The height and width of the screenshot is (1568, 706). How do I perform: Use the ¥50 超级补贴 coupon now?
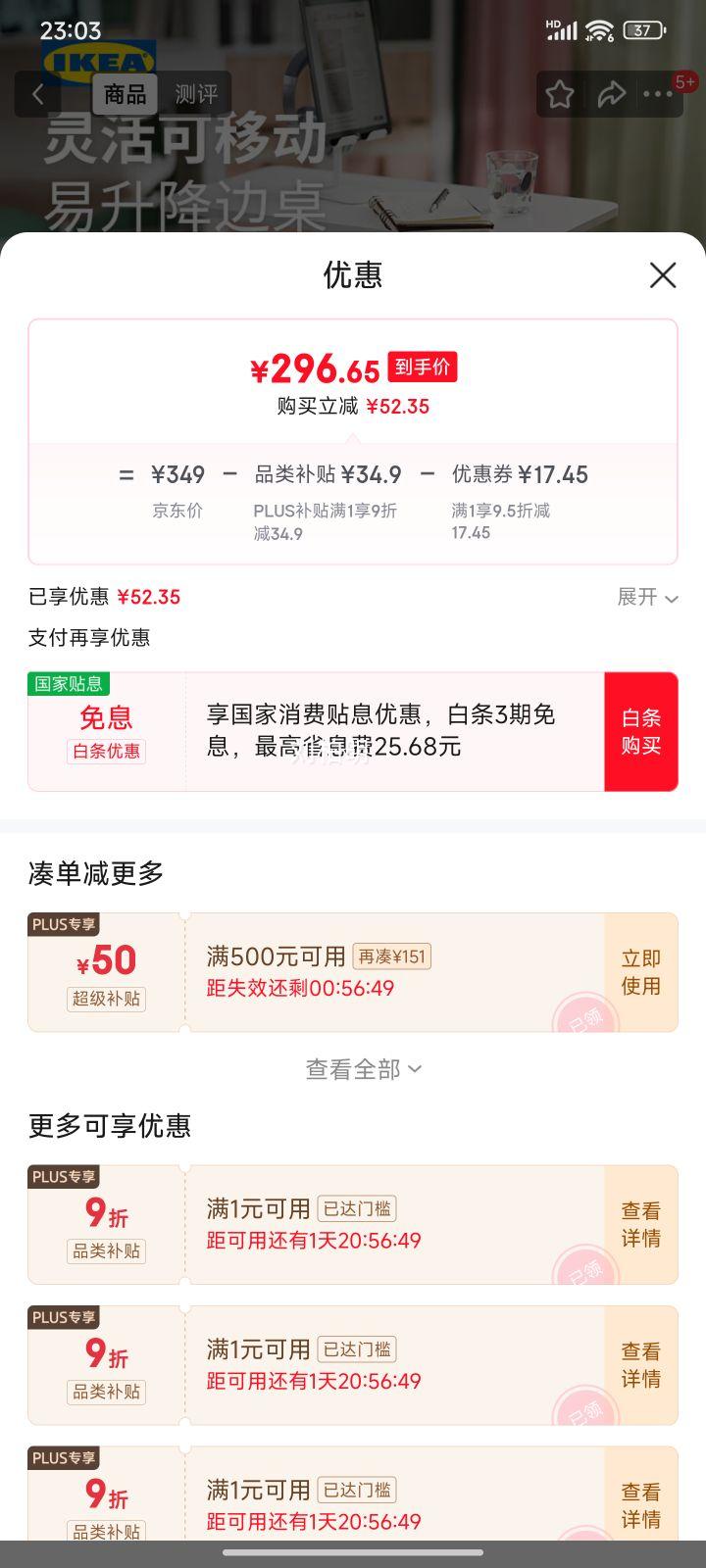click(x=640, y=972)
